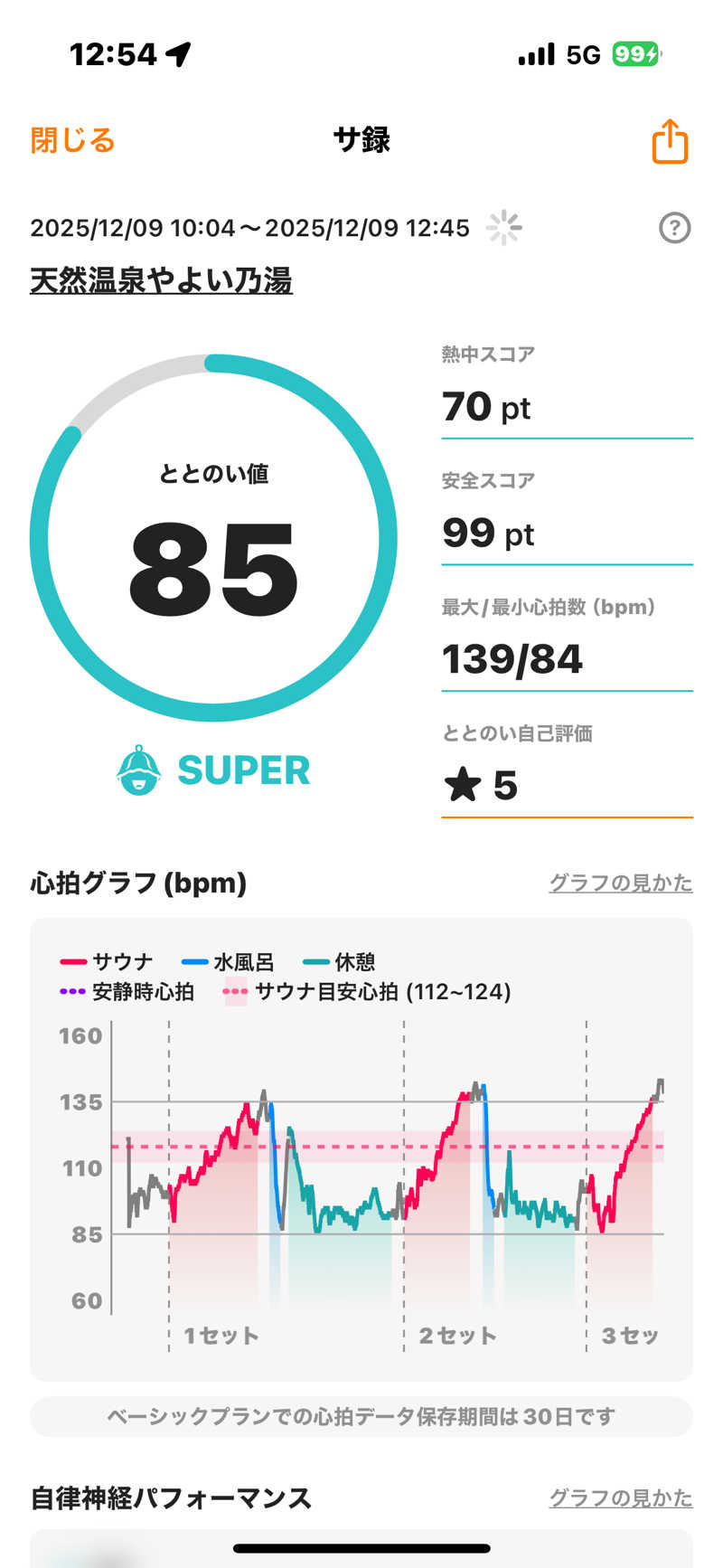
Task: Open the help question mark icon
Action: pyautogui.click(x=674, y=228)
